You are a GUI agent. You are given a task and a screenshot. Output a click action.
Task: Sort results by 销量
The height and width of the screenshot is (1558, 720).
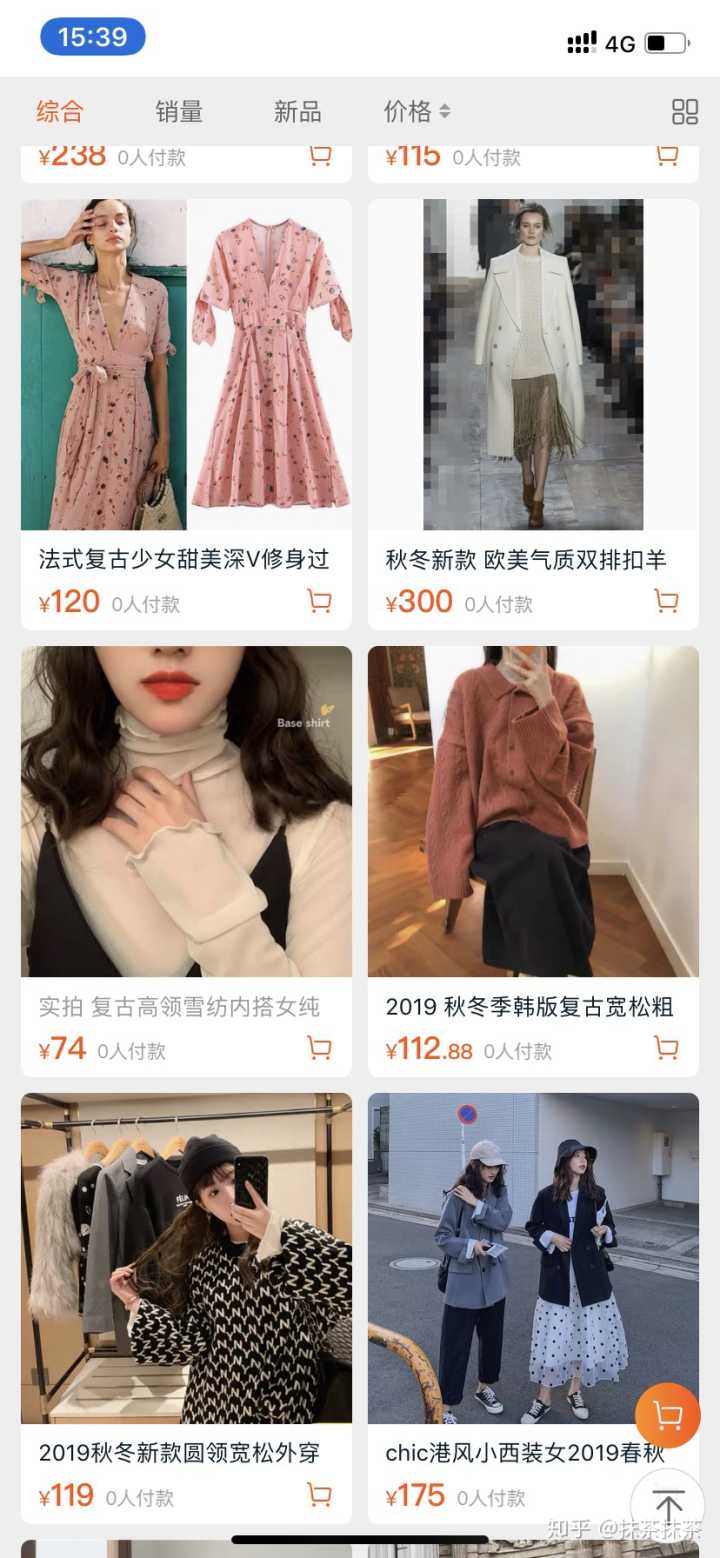pyautogui.click(x=179, y=112)
